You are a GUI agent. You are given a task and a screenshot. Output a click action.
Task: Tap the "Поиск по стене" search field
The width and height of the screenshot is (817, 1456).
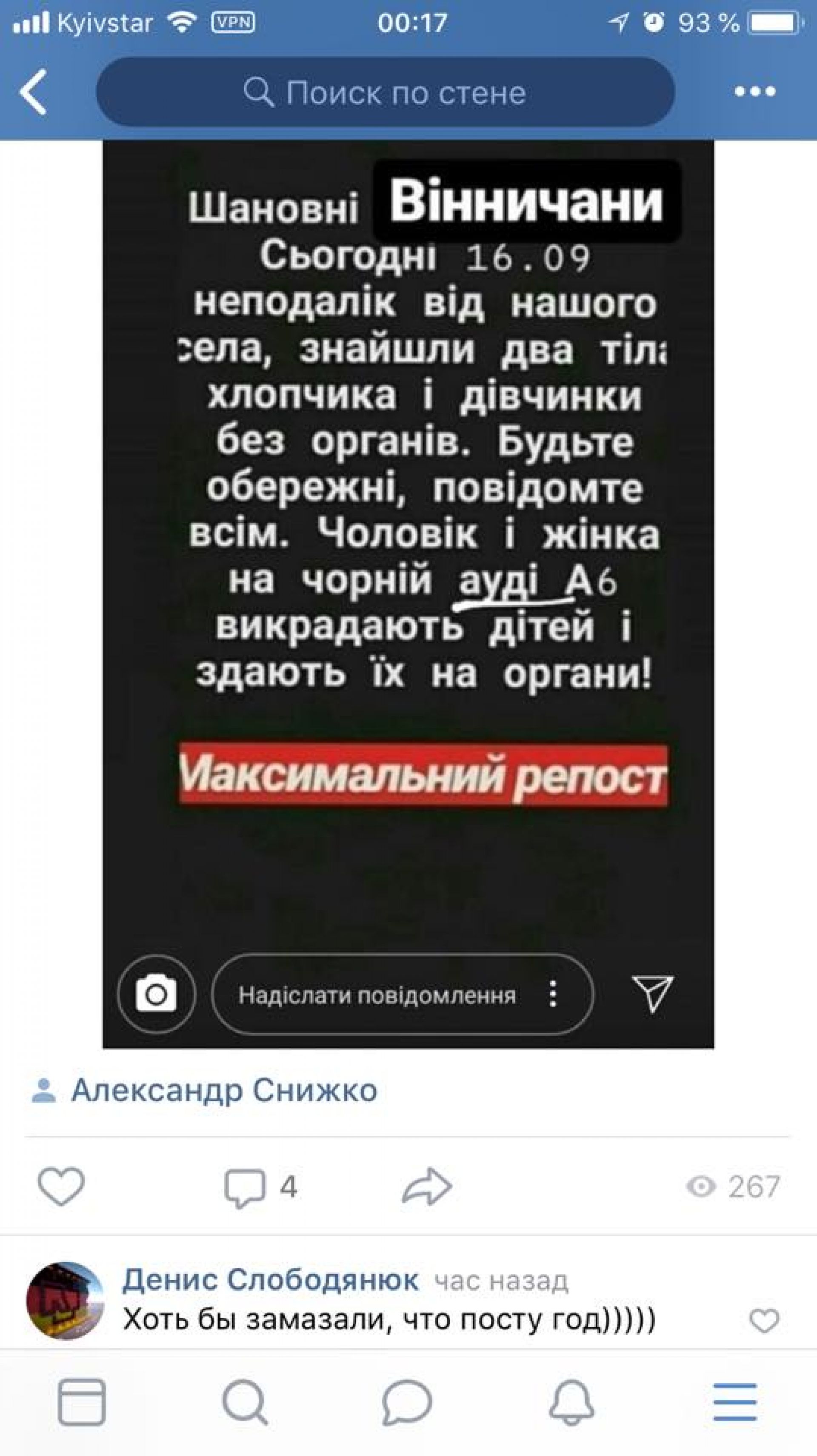386,92
